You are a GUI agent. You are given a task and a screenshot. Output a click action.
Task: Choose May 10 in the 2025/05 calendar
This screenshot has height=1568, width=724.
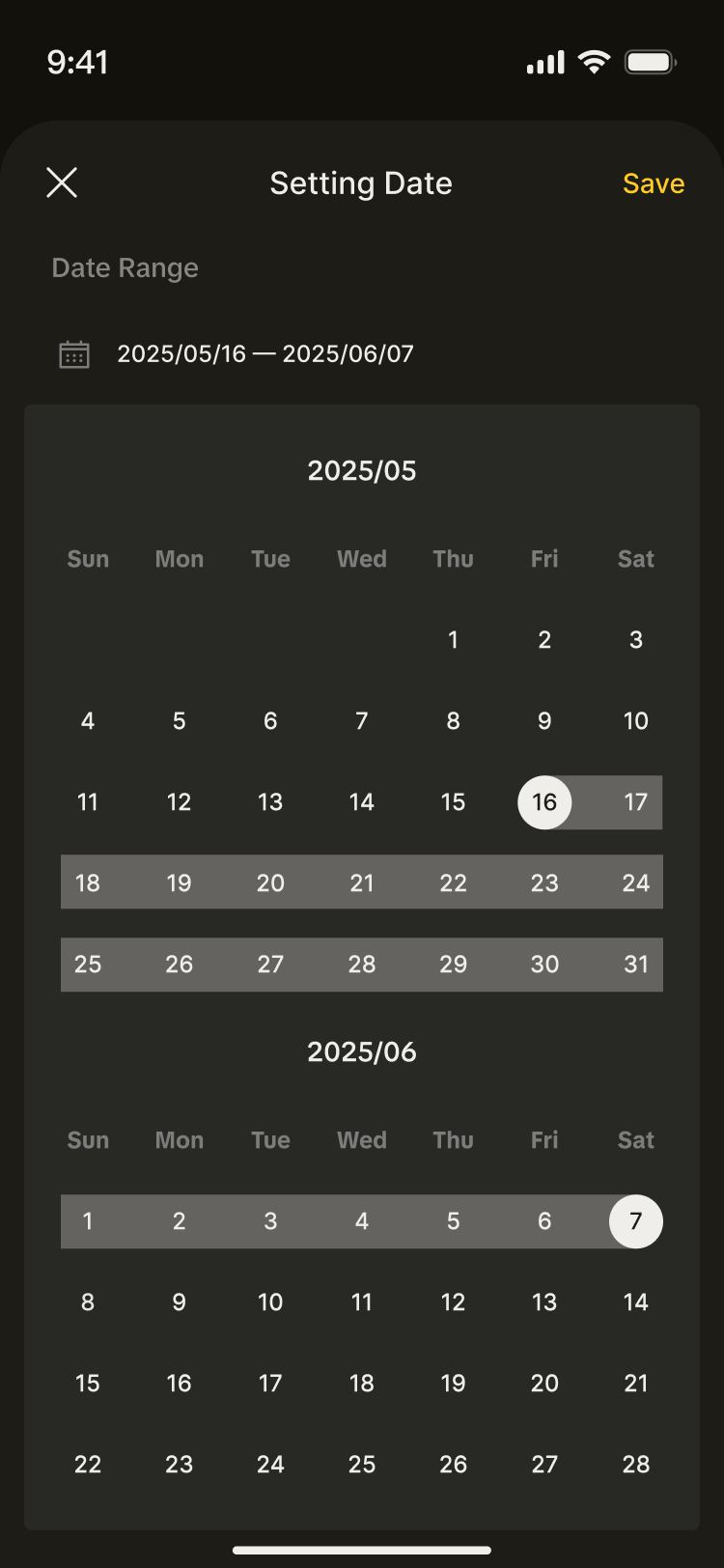click(635, 721)
